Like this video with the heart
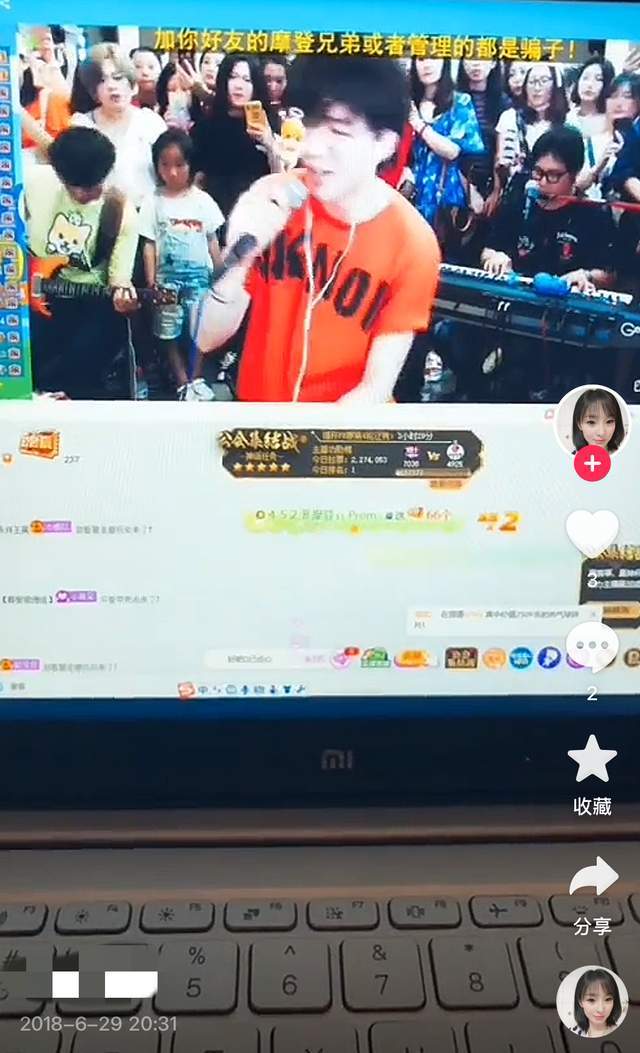Screen dimensions: 640x1053 coord(592,532)
